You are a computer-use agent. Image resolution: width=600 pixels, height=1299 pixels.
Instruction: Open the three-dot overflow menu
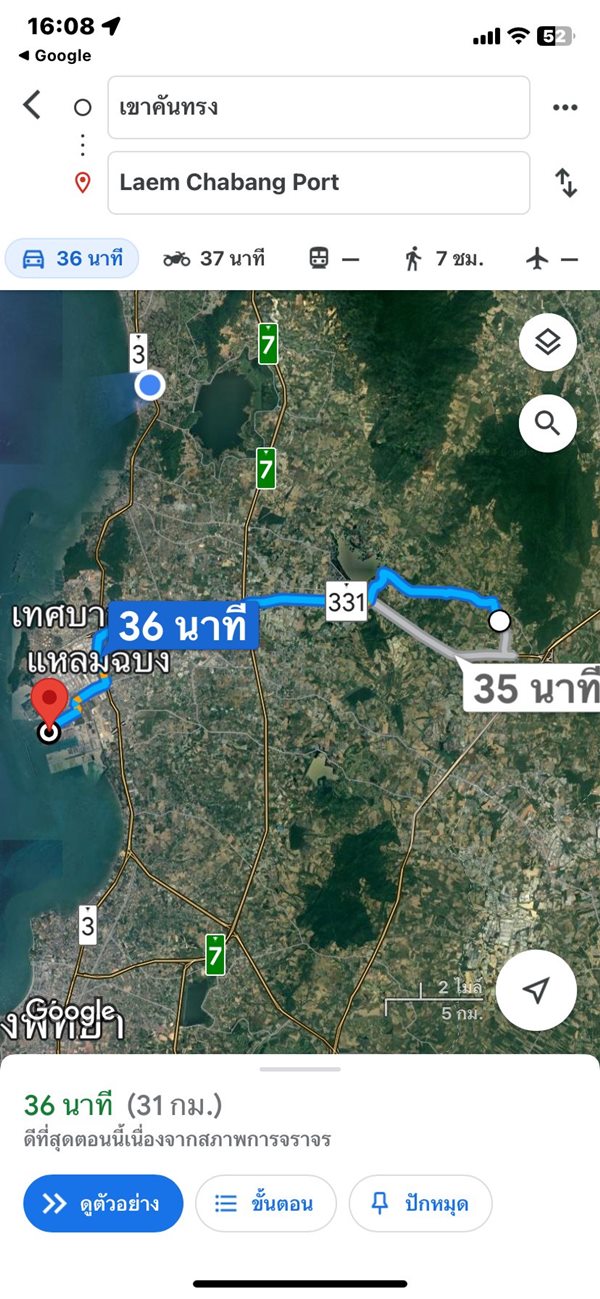click(565, 108)
